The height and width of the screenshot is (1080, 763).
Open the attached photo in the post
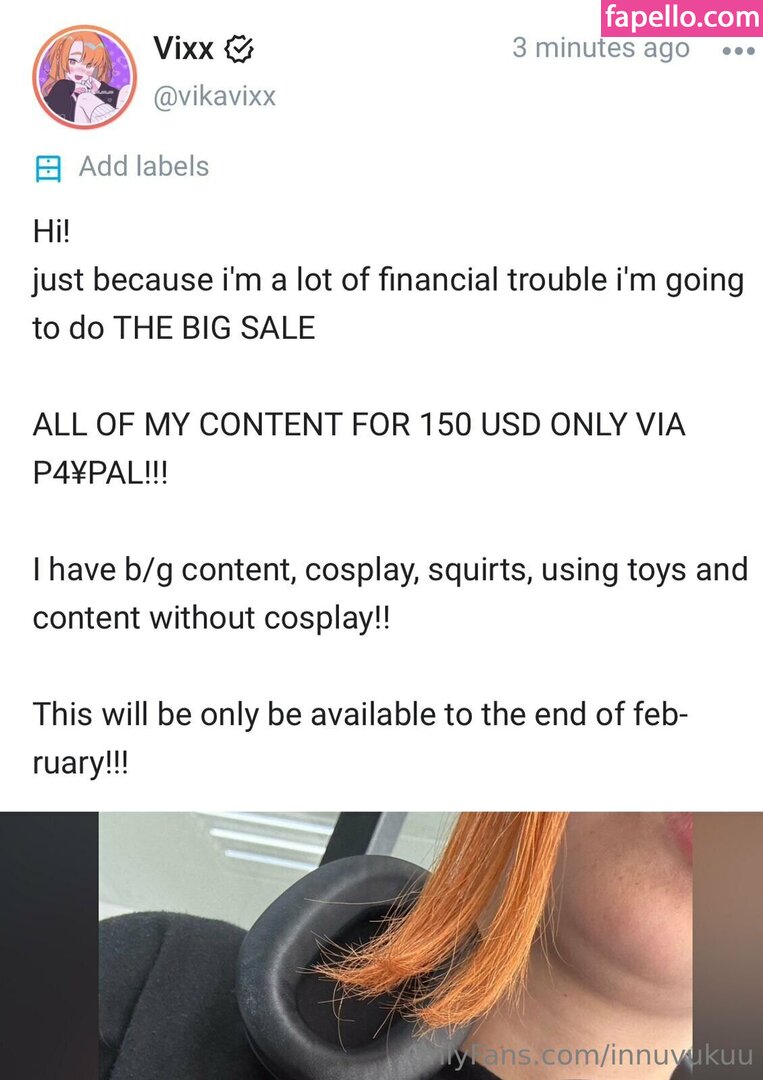tap(381, 945)
